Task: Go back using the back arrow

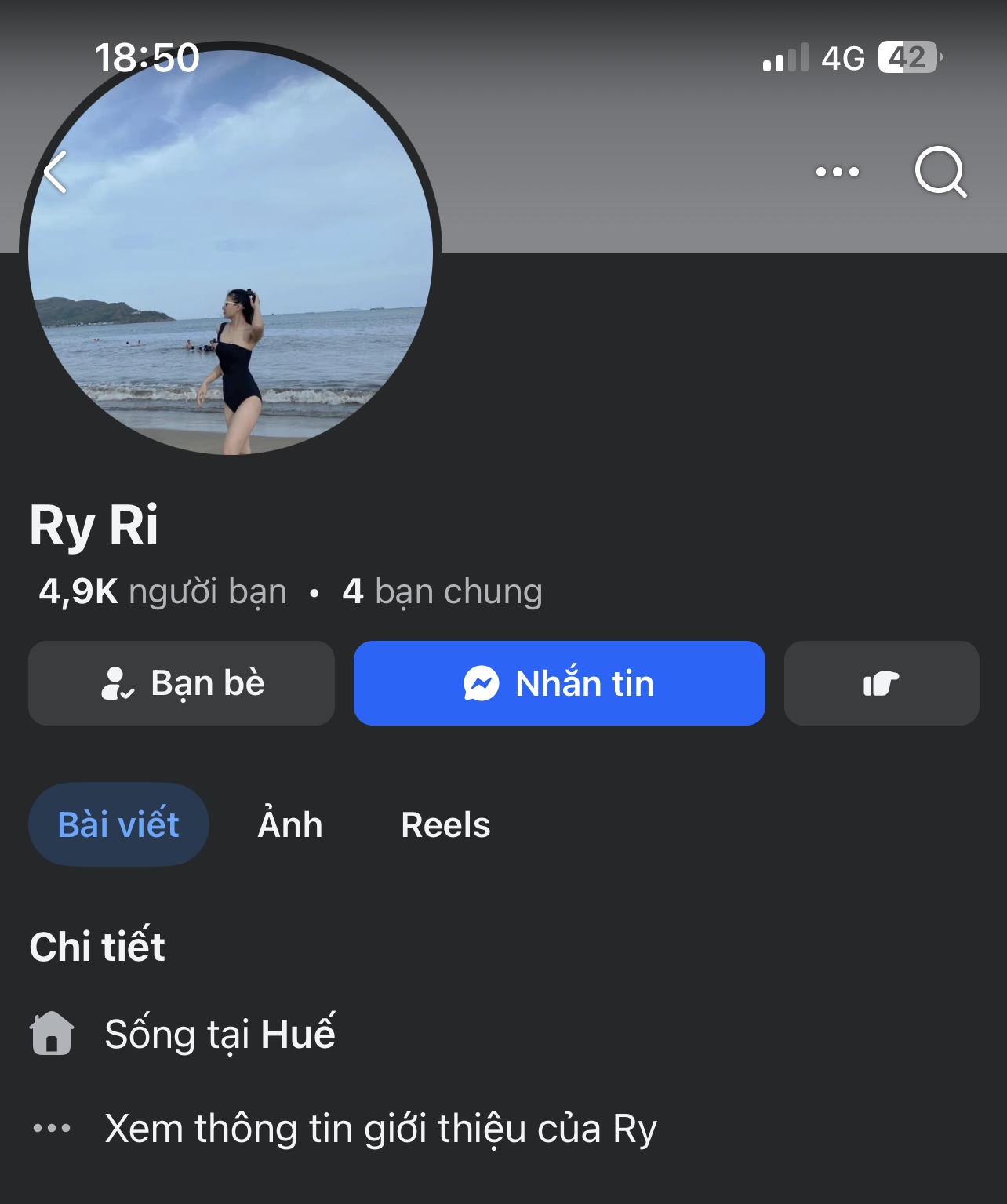Action: pyautogui.click(x=56, y=172)
